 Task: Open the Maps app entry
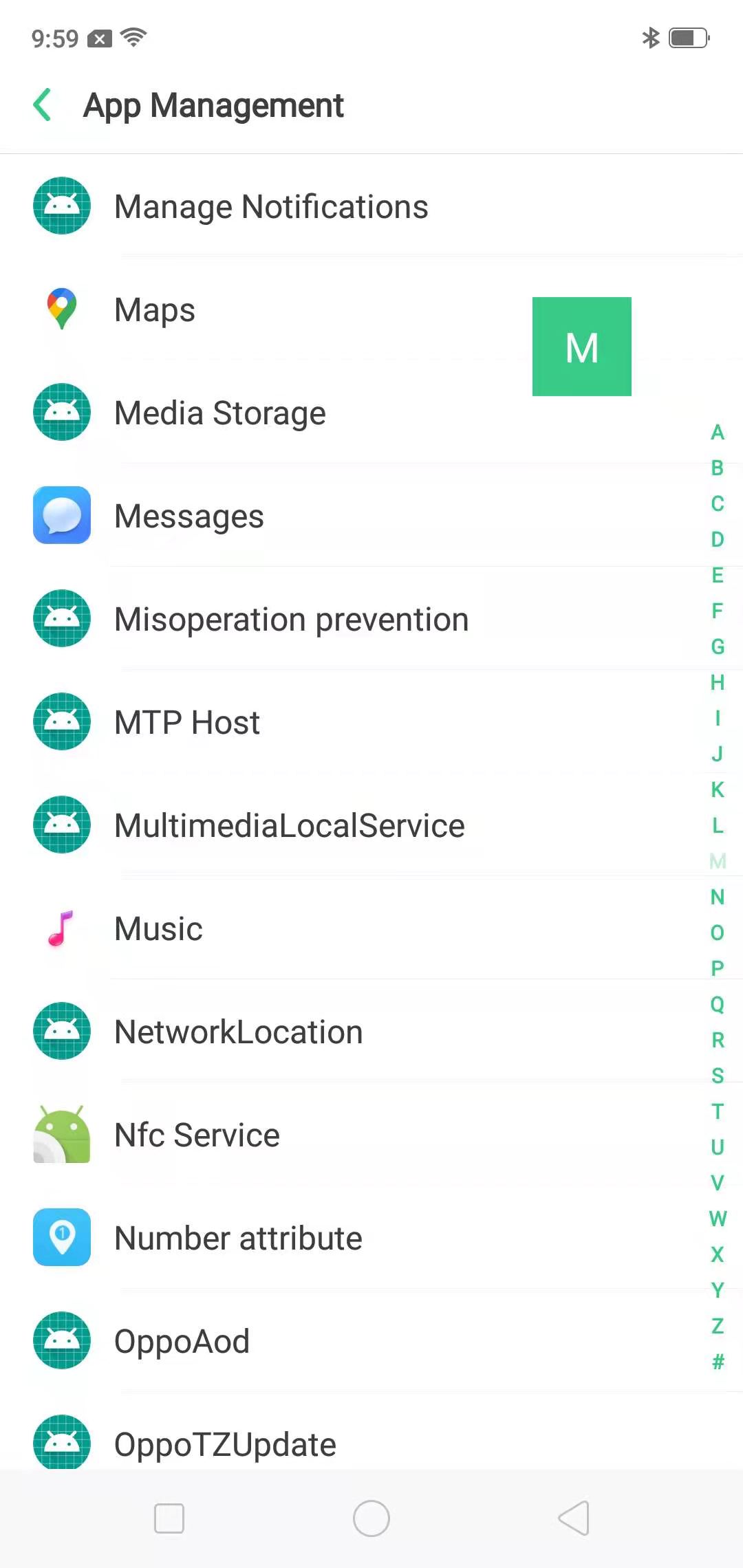(154, 309)
